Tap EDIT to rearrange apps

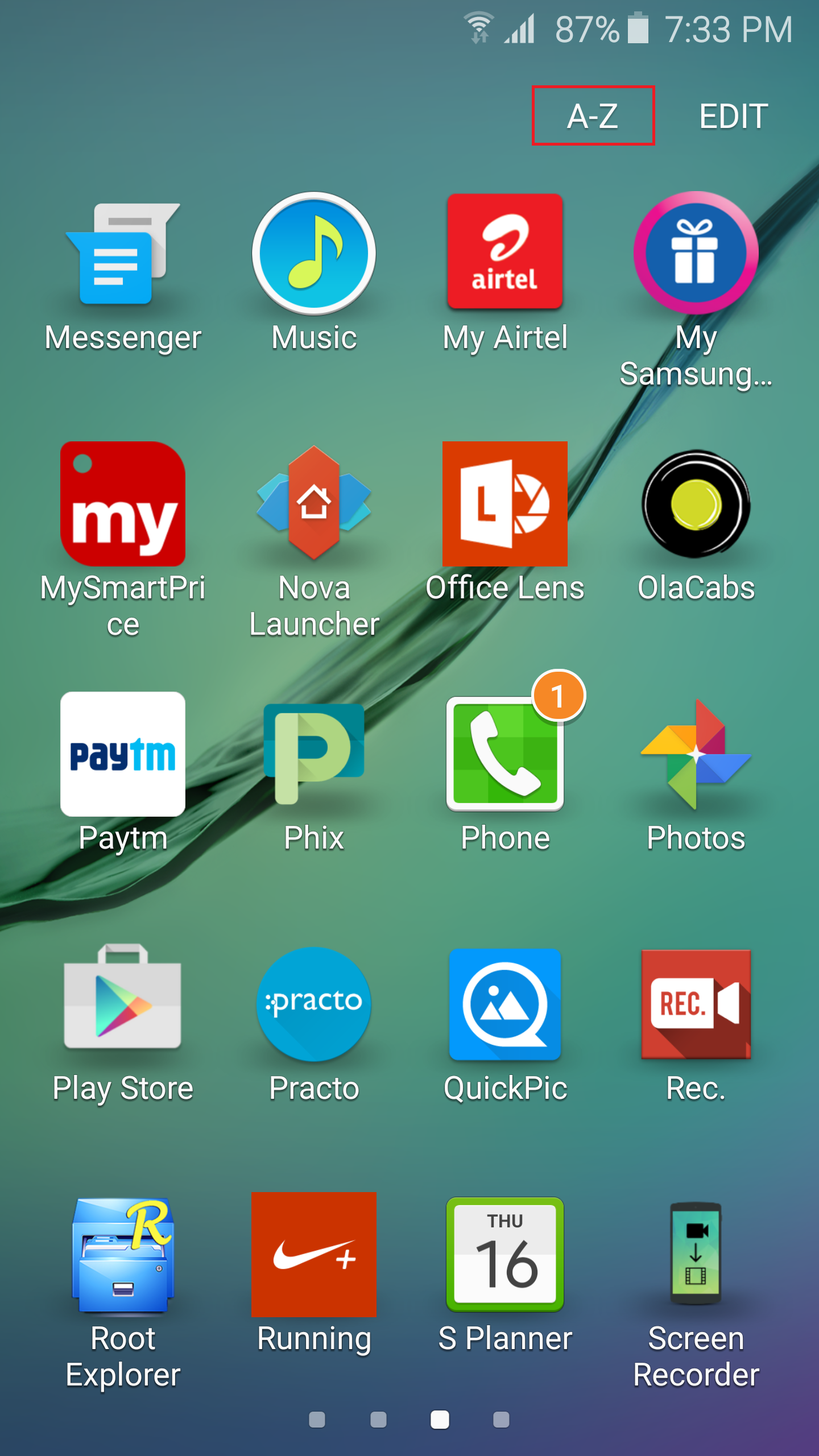733,116
